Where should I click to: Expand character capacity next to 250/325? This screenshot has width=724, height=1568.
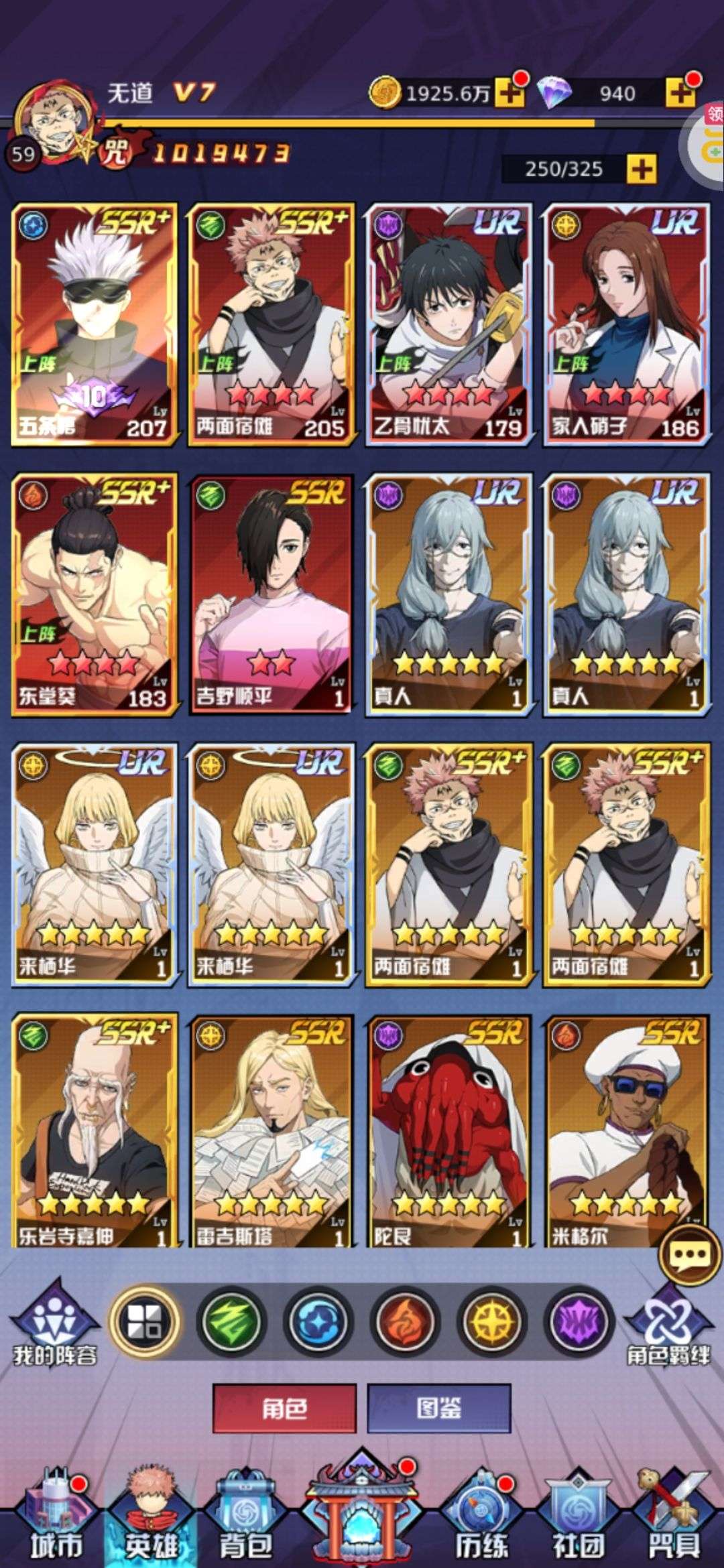(x=642, y=169)
